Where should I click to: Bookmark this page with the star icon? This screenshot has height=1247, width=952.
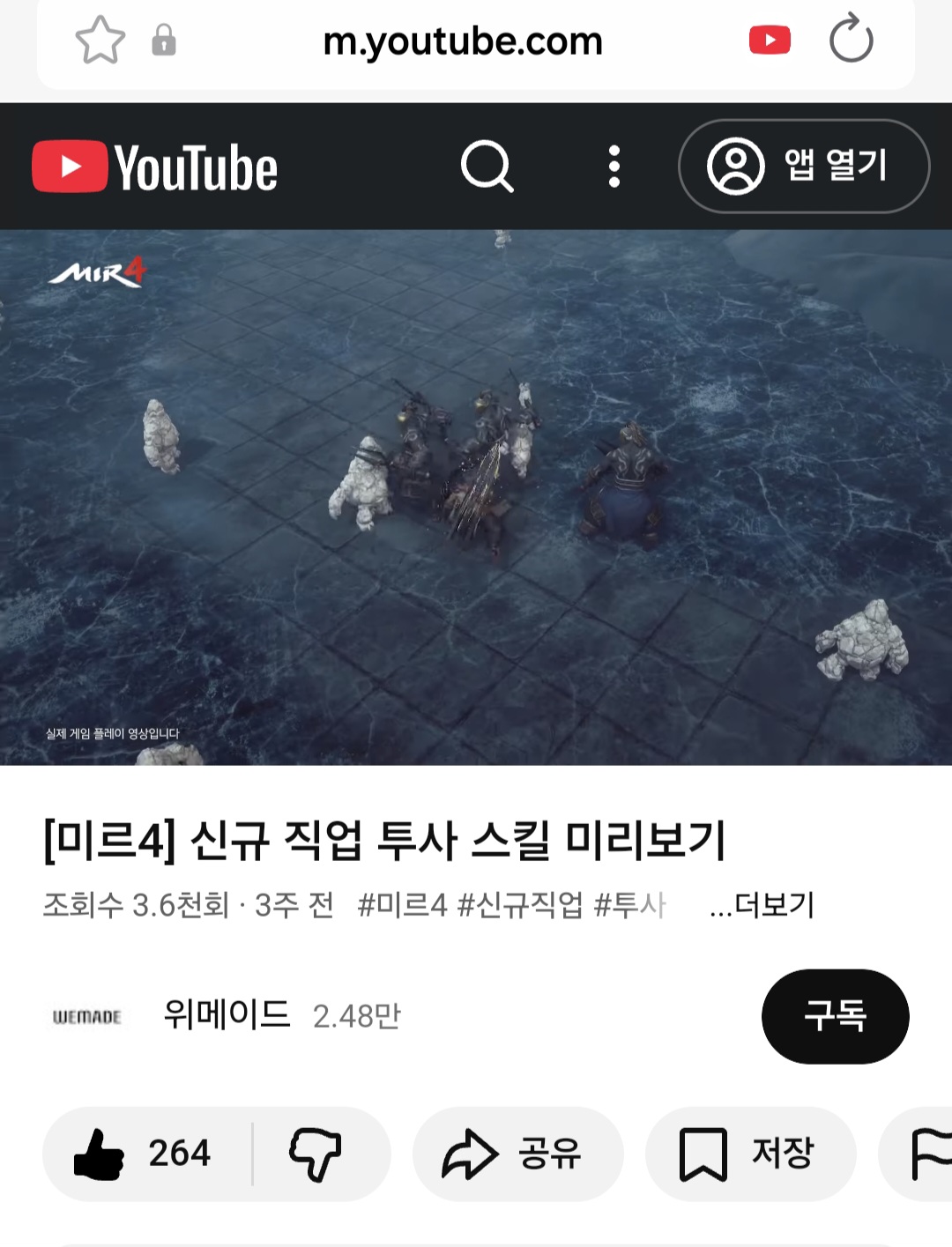pyautogui.click(x=100, y=41)
